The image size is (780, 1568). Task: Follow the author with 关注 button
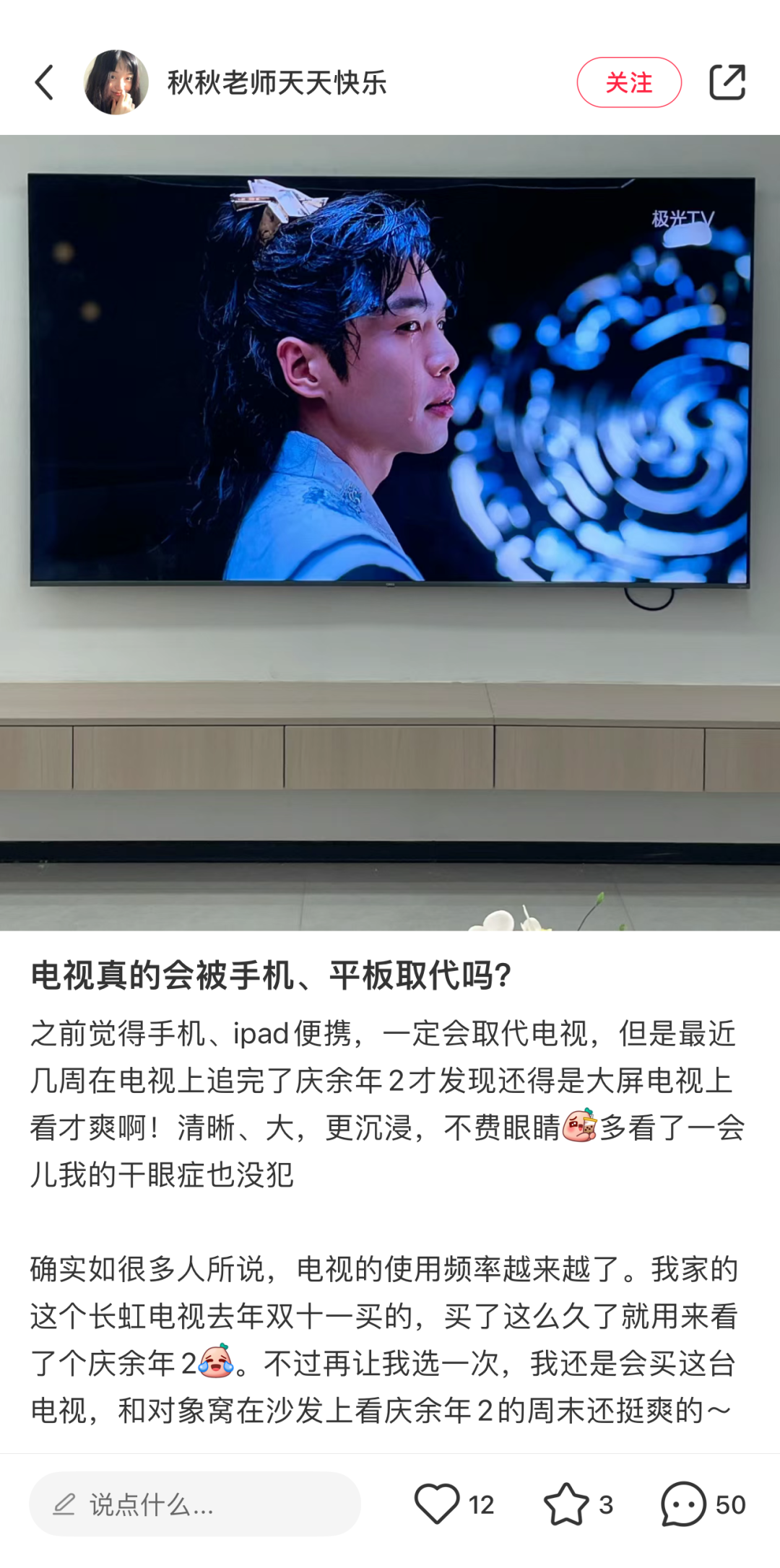tap(628, 82)
